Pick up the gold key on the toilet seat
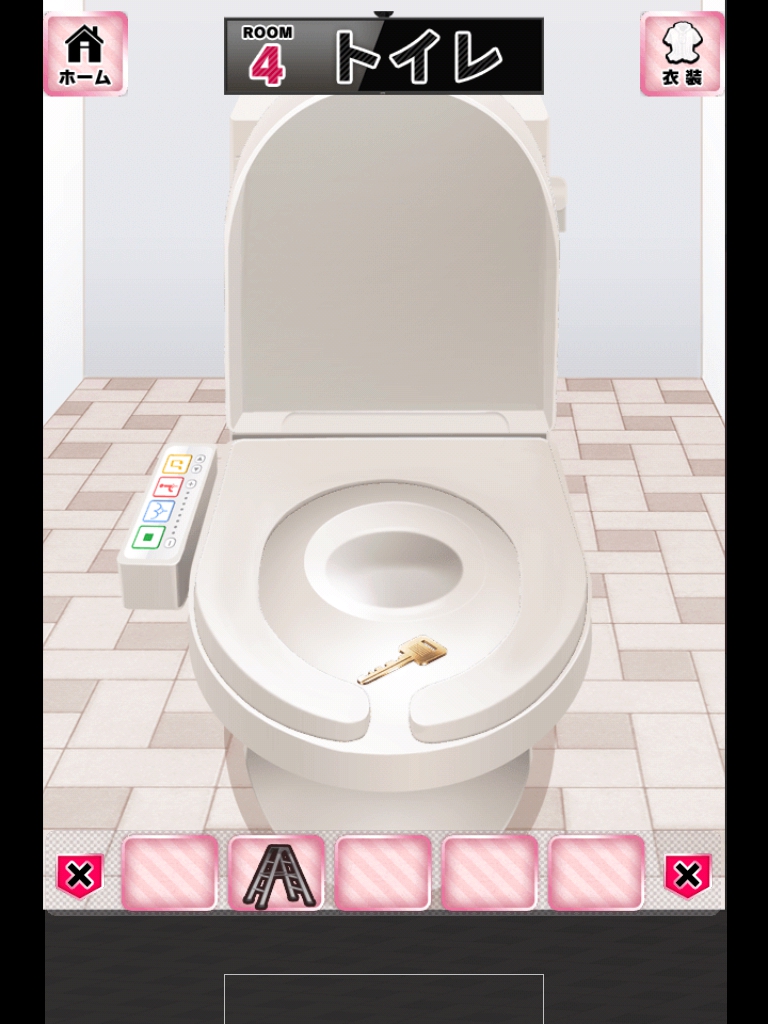This screenshot has width=768, height=1024. (x=404, y=660)
